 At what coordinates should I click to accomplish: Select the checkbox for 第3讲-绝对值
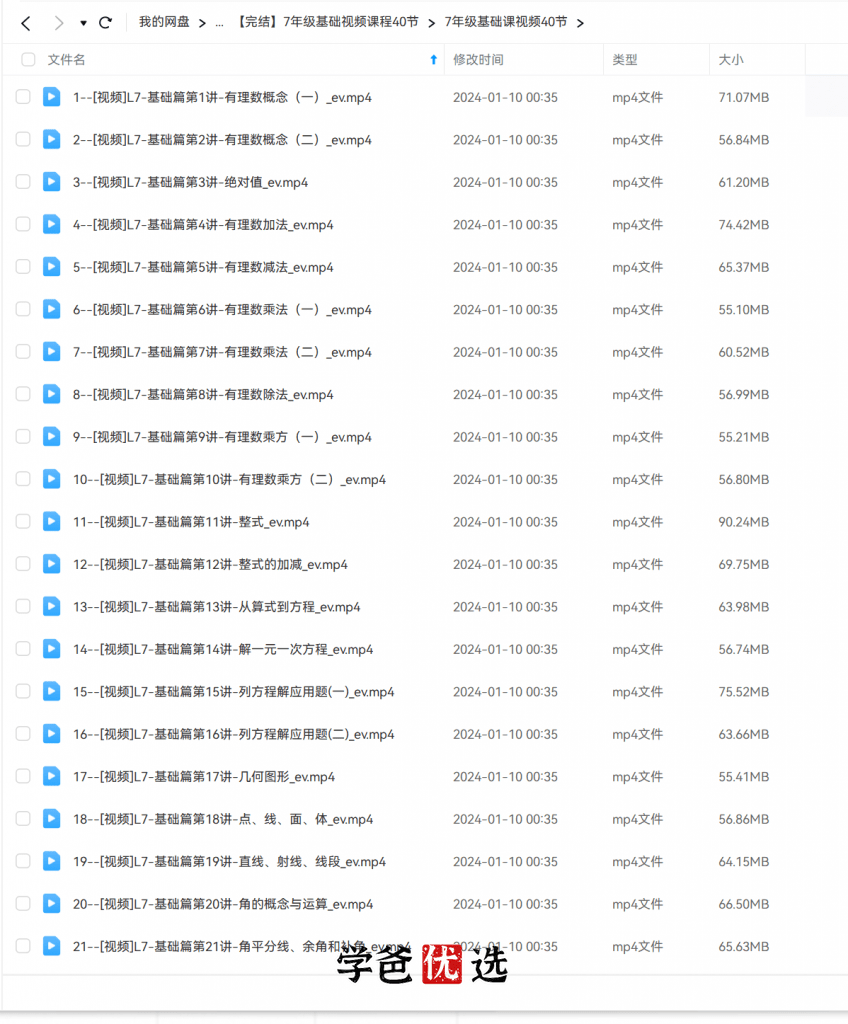point(23,182)
